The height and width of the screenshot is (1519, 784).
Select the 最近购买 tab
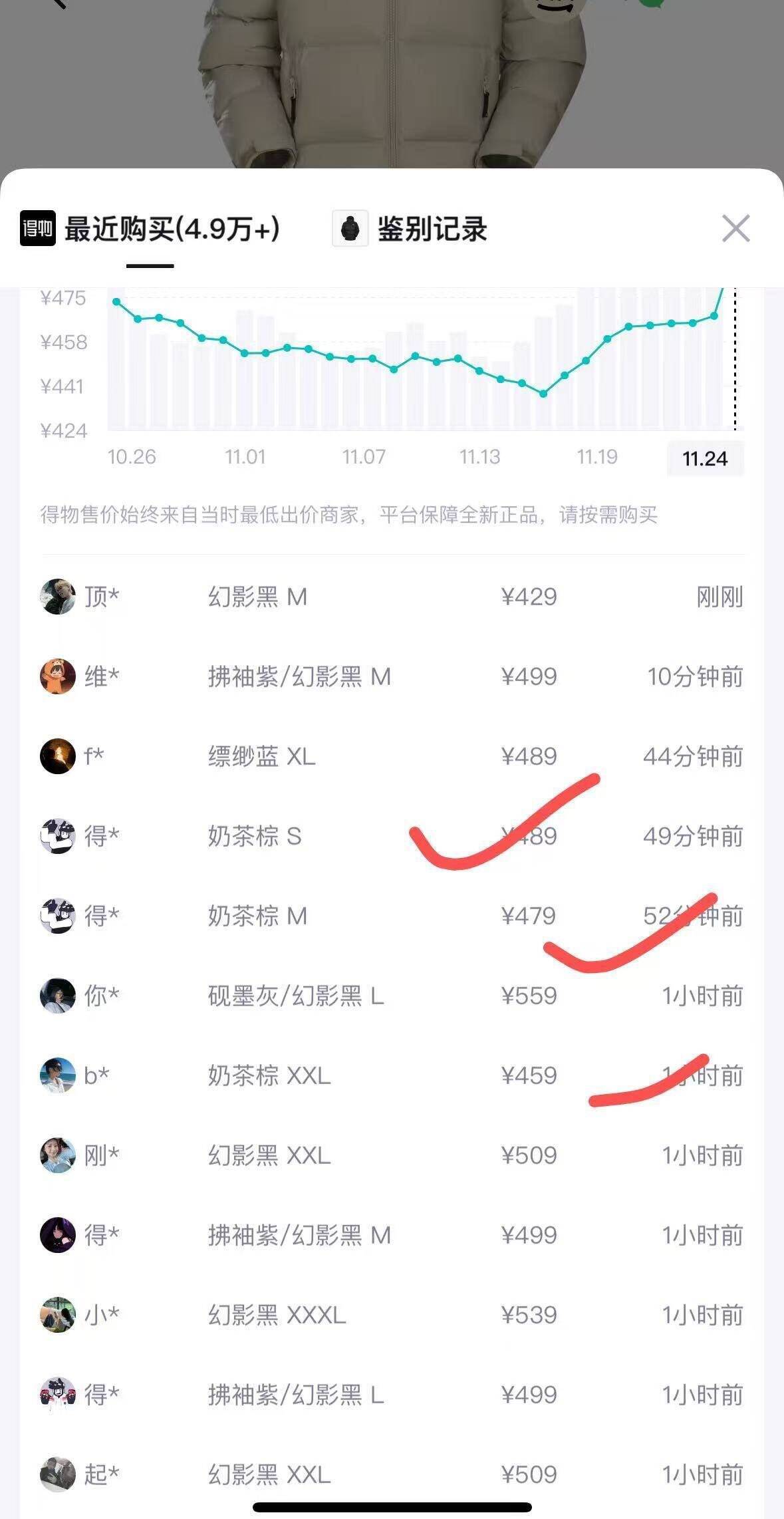pyautogui.click(x=150, y=229)
